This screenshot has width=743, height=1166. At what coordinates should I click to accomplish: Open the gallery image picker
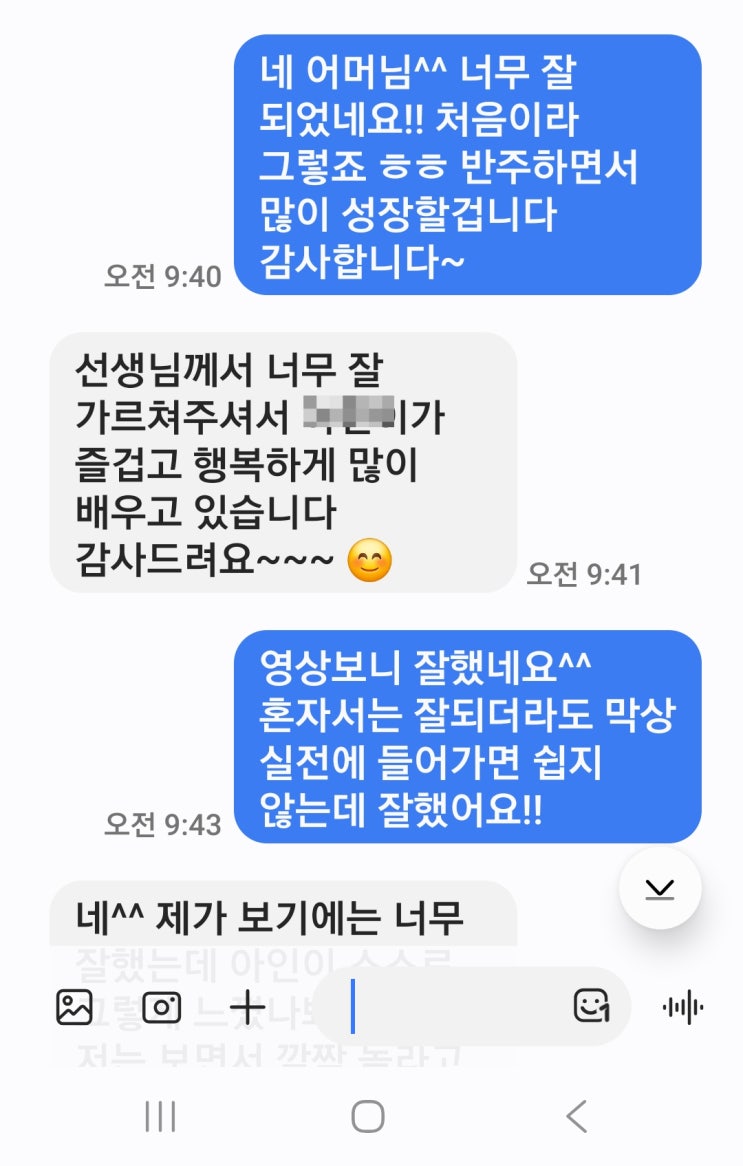[x=74, y=1007]
